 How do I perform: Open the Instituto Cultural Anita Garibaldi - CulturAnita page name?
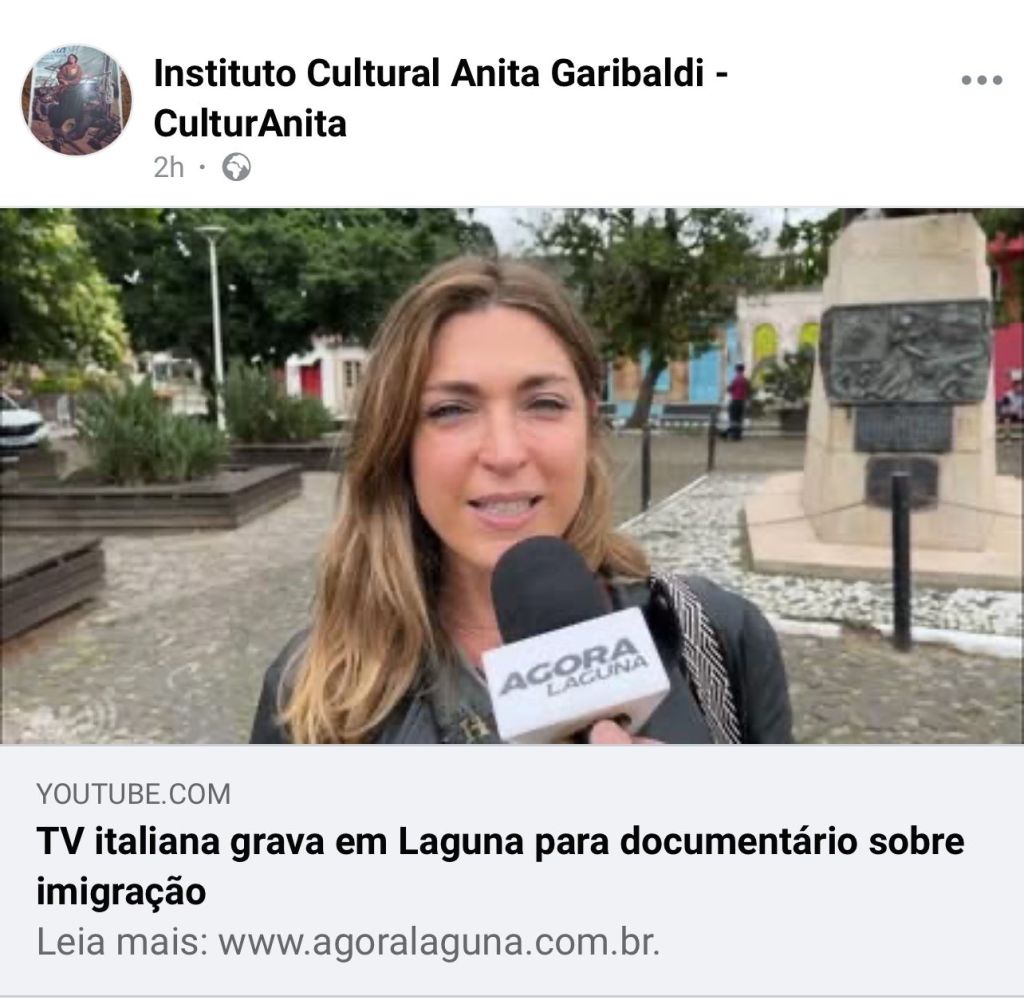(x=439, y=97)
